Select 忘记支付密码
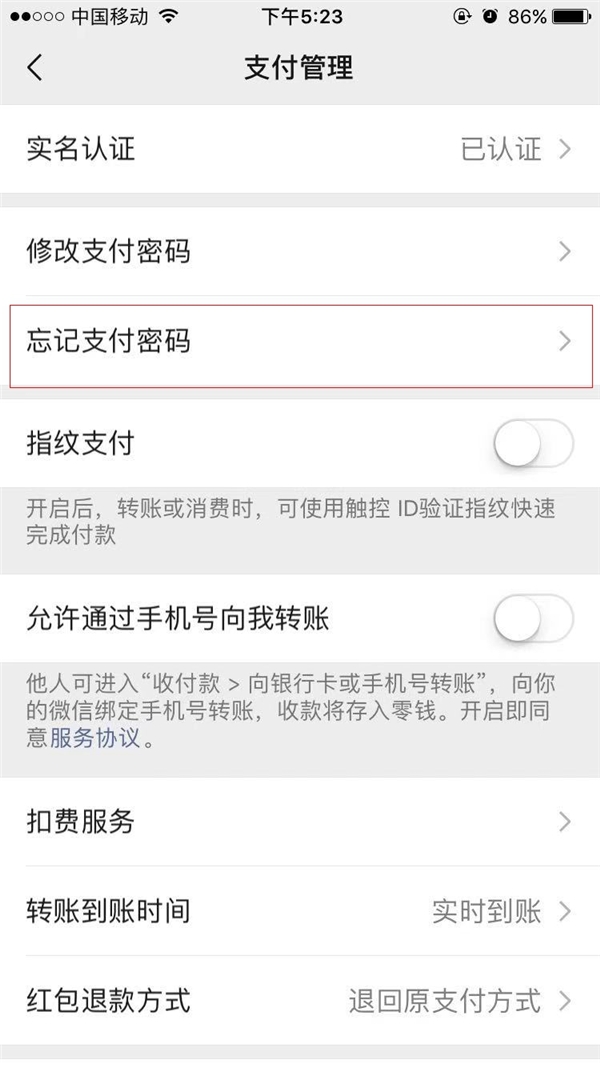This screenshot has width=600, height=1067. [x=300, y=341]
